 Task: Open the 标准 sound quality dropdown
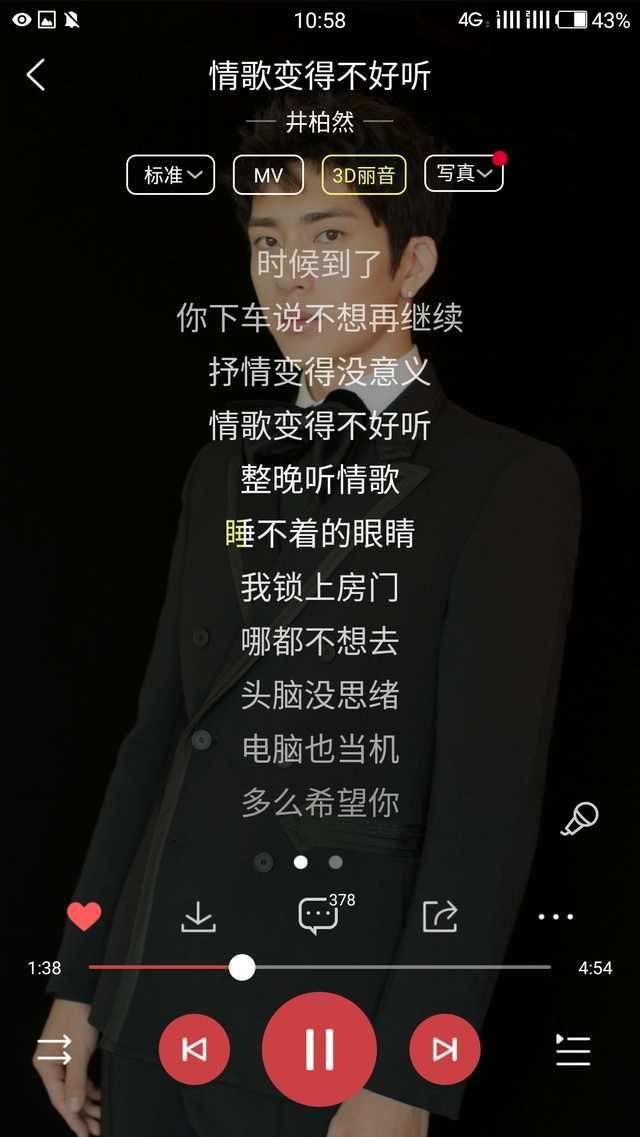pos(172,175)
